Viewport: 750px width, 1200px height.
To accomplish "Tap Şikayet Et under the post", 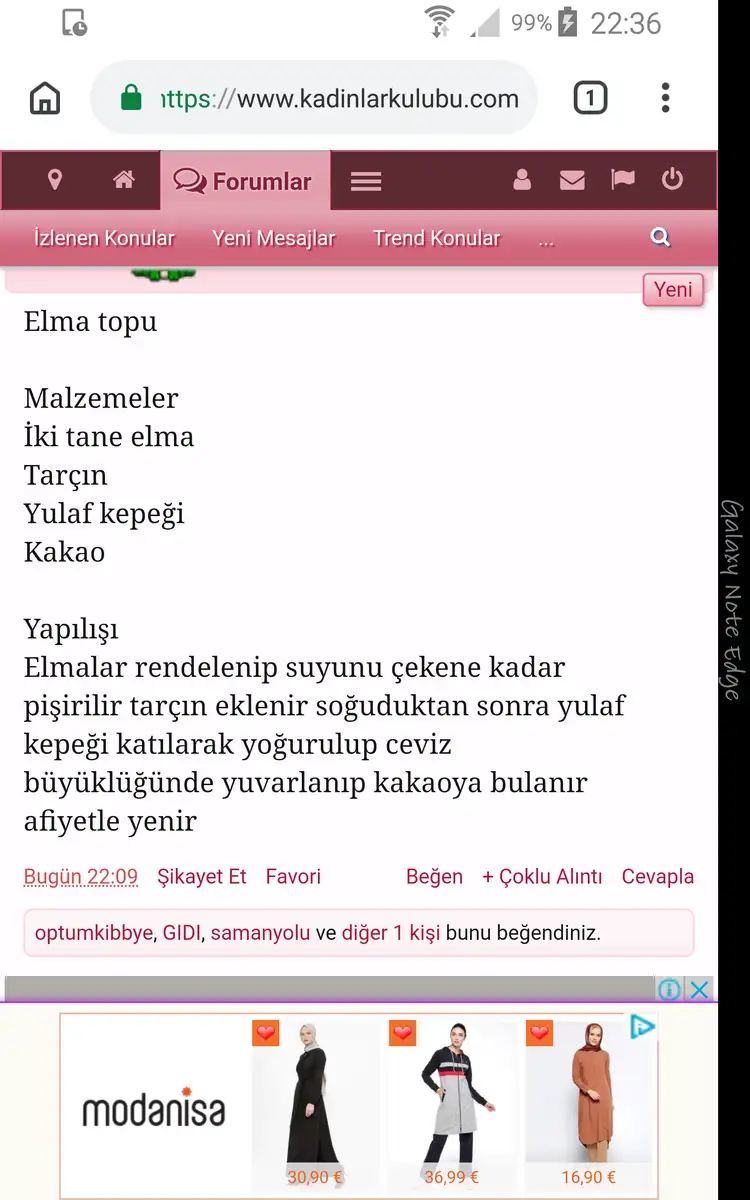I will pyautogui.click(x=202, y=877).
